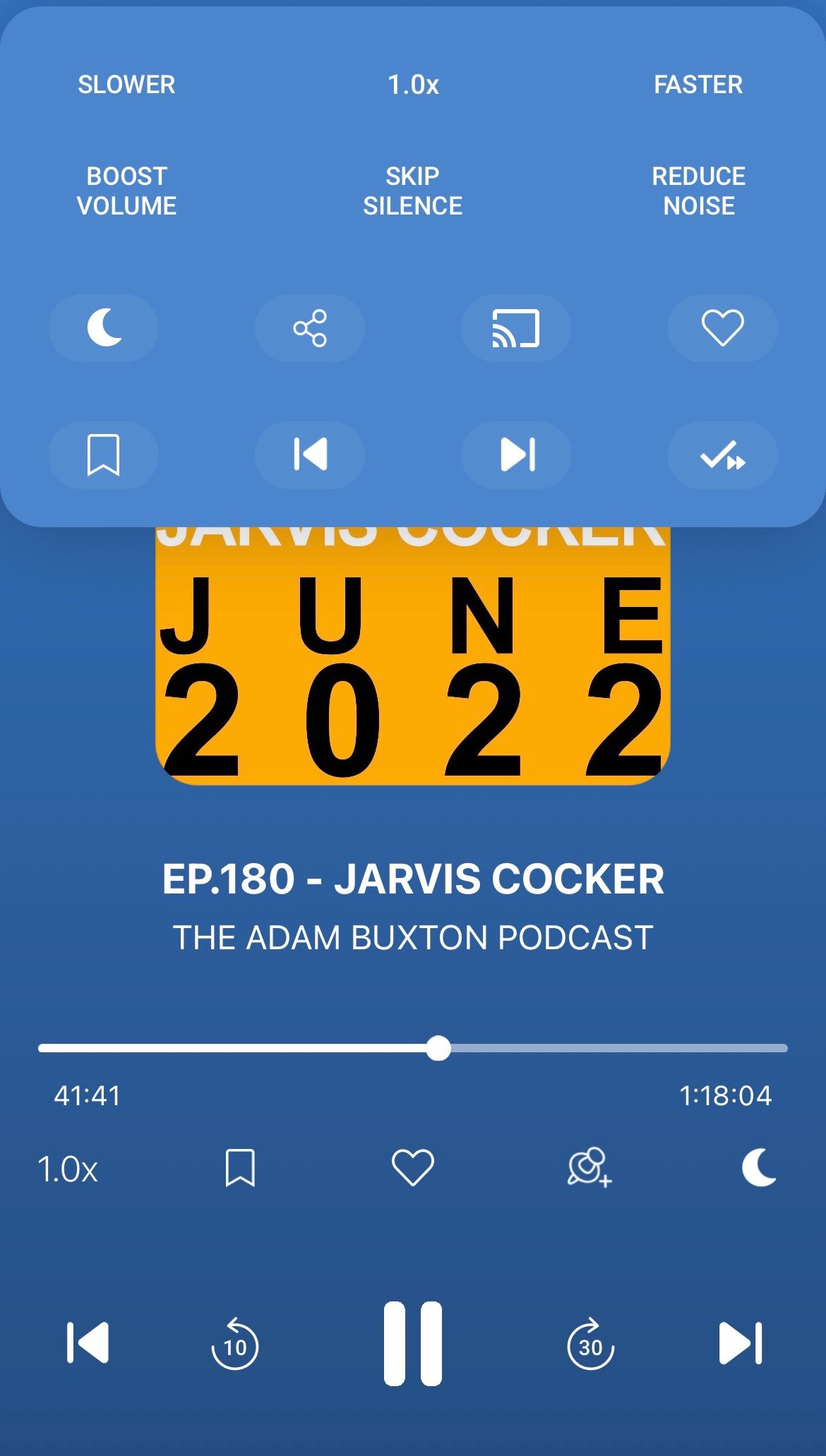Pause the Jarvis Cocker episode
The height and width of the screenshot is (1456, 826).
413,1344
